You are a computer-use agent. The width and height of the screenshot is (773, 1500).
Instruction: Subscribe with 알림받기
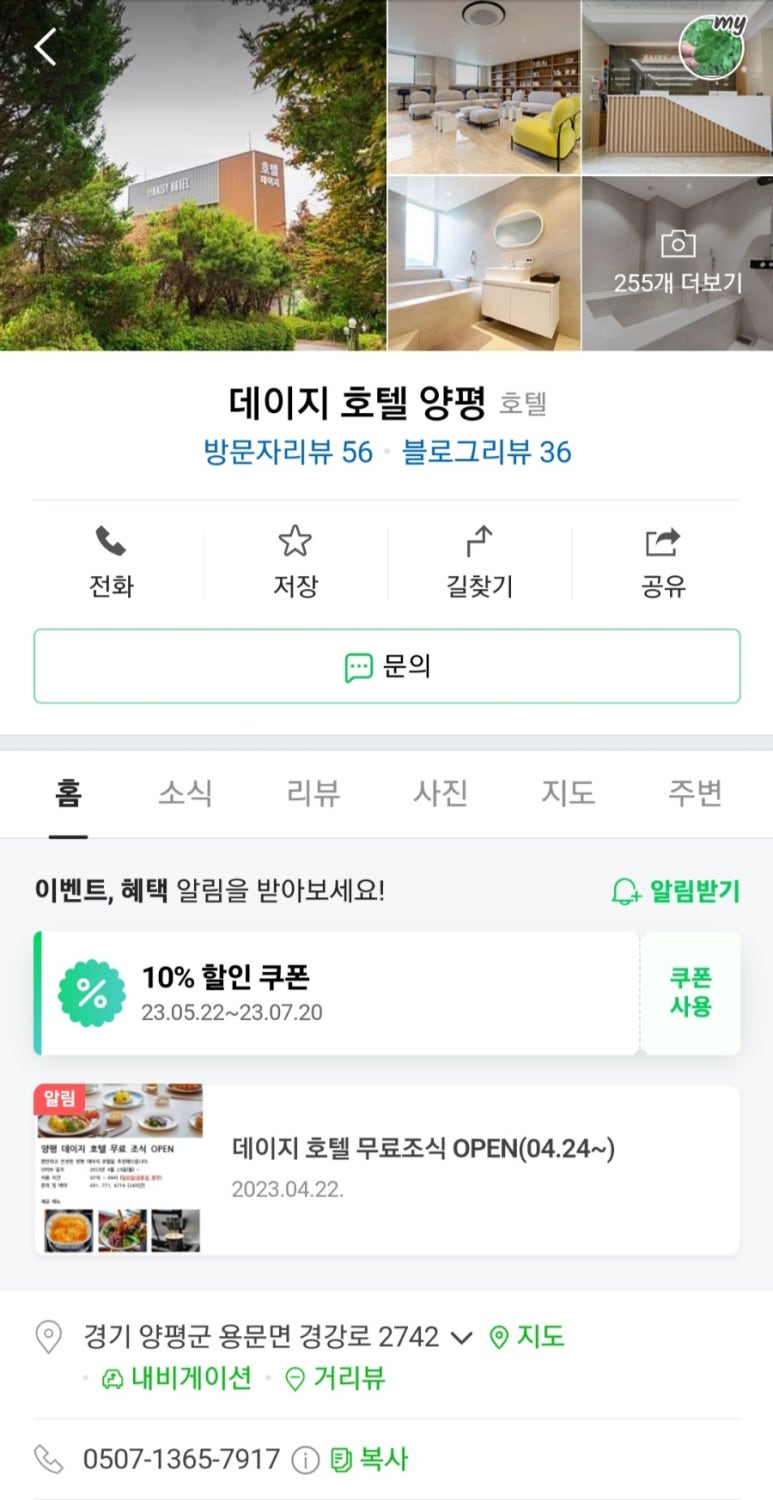click(676, 890)
